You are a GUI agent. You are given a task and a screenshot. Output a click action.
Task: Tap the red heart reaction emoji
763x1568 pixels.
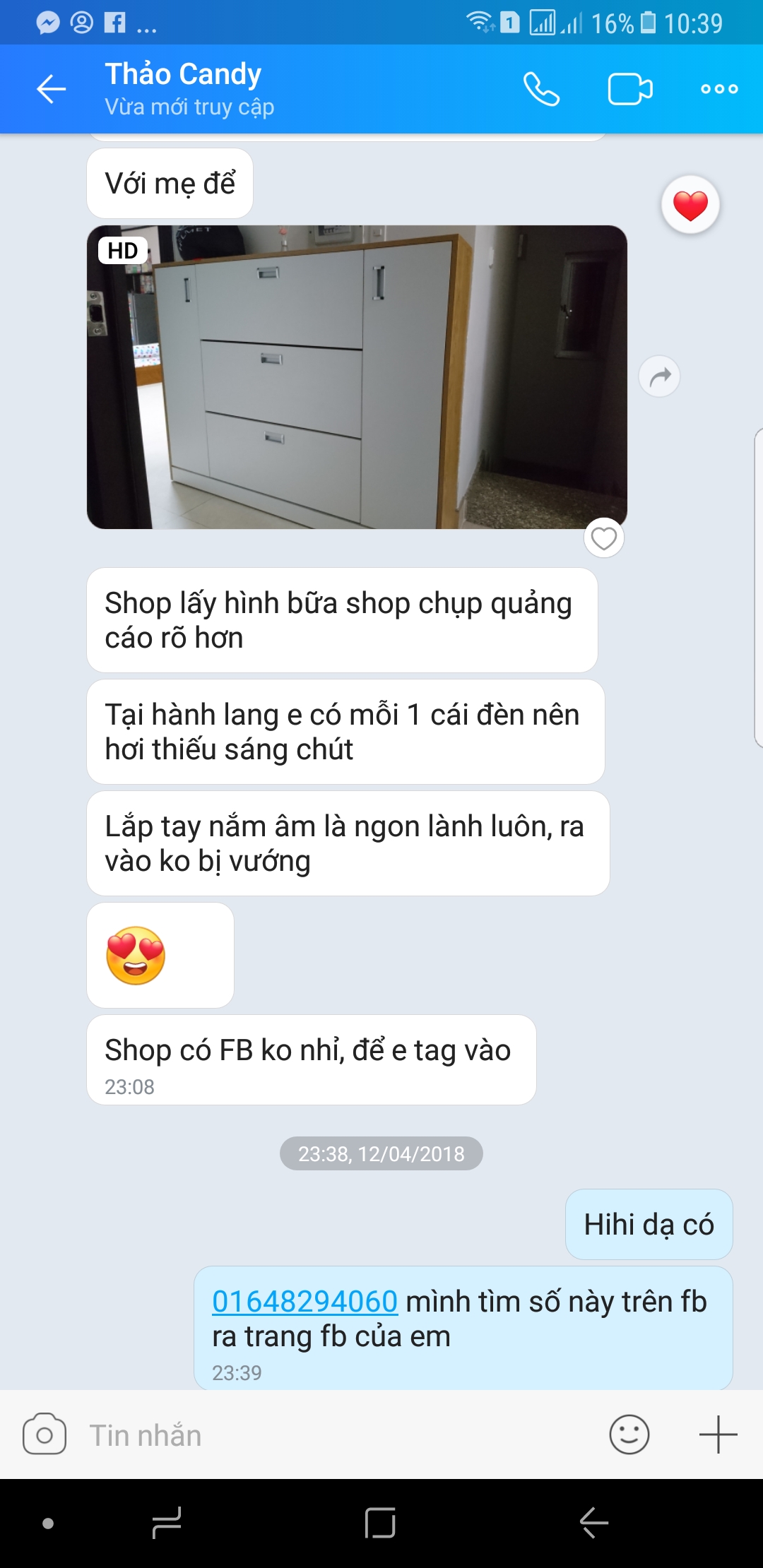689,206
